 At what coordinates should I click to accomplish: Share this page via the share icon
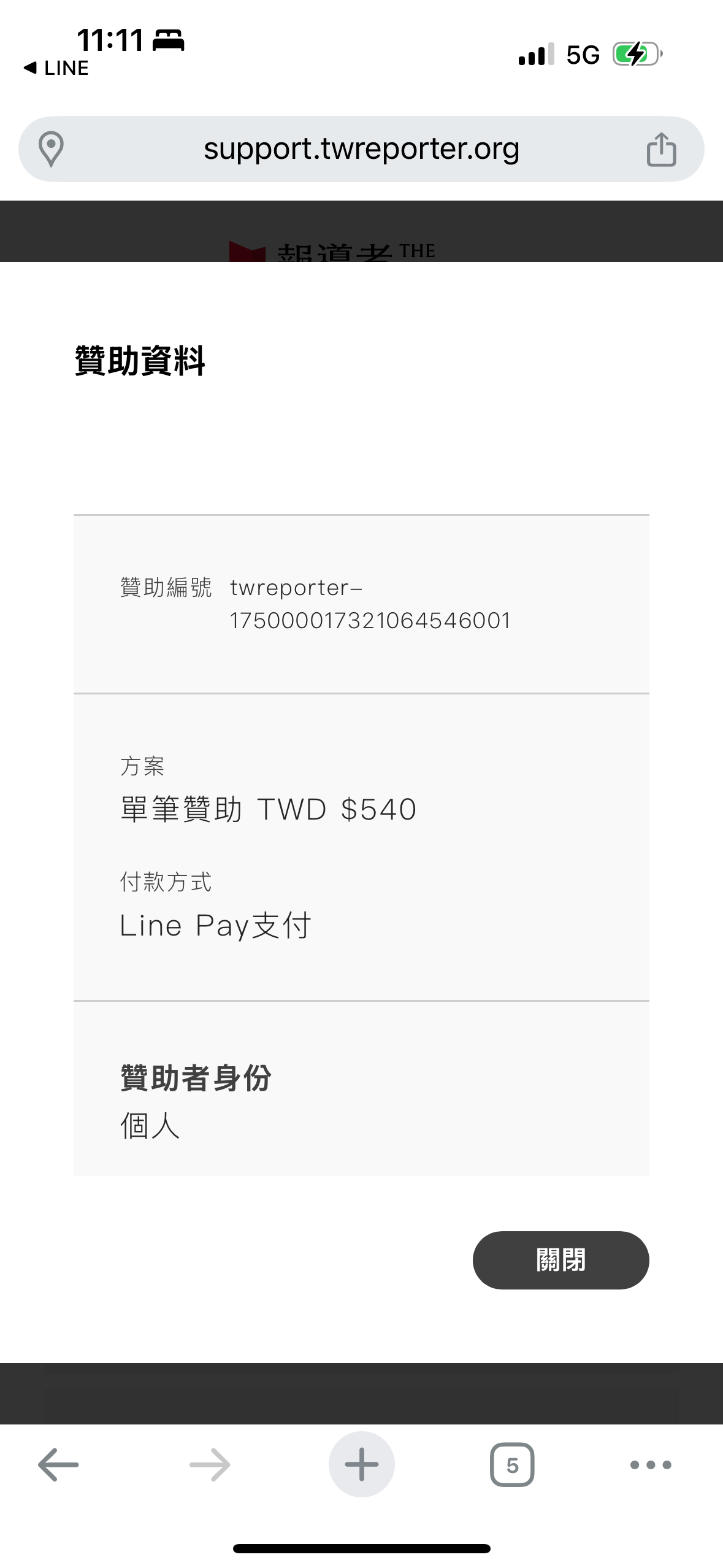pyautogui.click(x=661, y=150)
